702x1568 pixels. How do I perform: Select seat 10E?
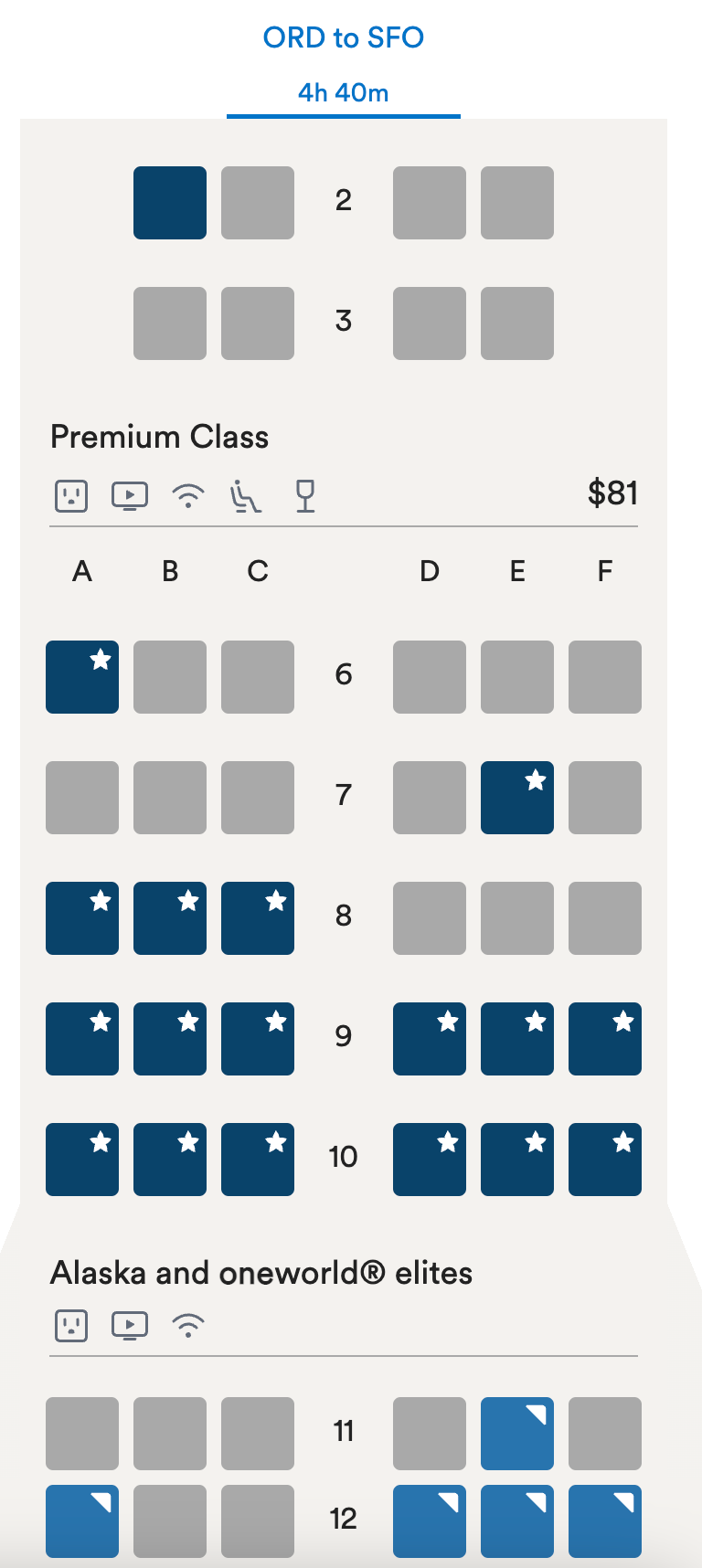pyautogui.click(x=517, y=1160)
